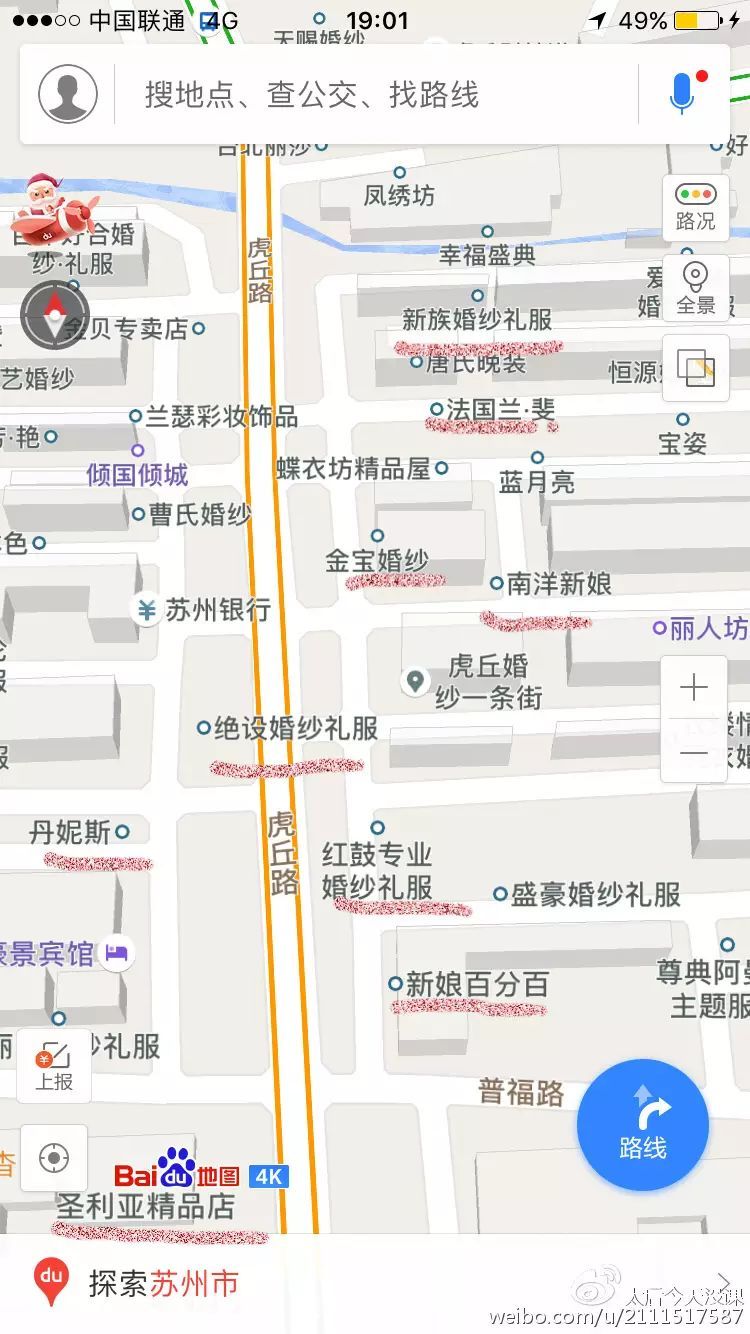Open 全景 panorama street view

pos(696,289)
